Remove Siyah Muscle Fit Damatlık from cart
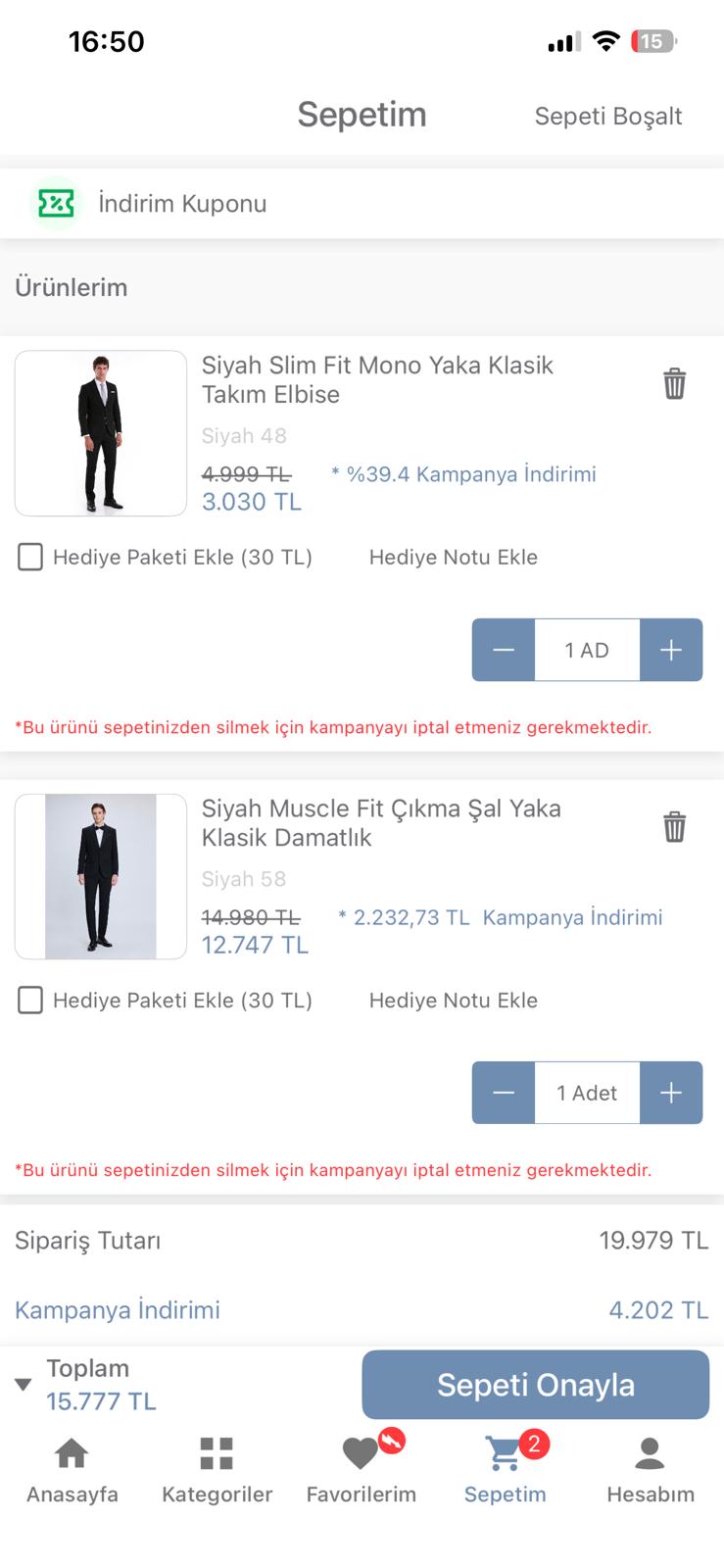 674,826
